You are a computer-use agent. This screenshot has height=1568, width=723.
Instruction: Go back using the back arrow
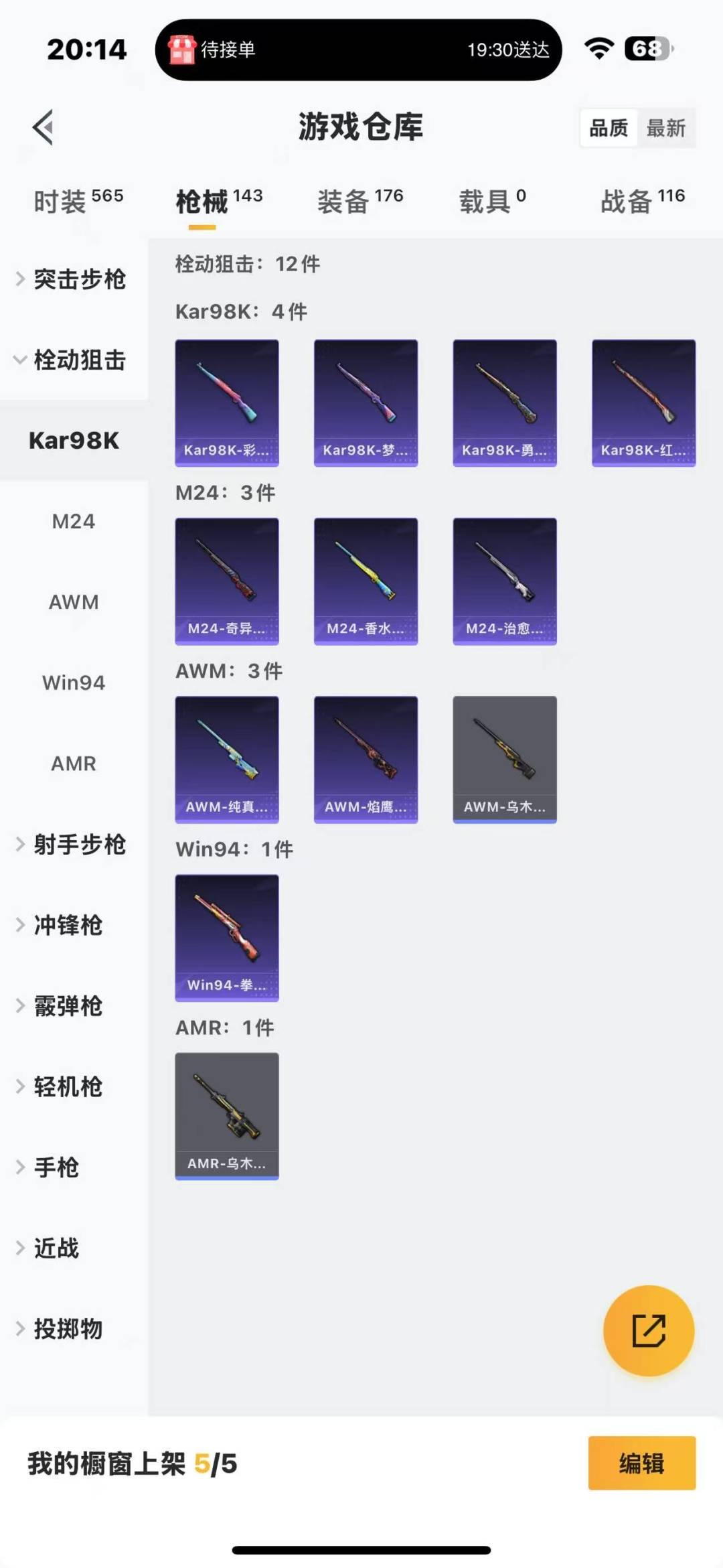pyautogui.click(x=44, y=127)
